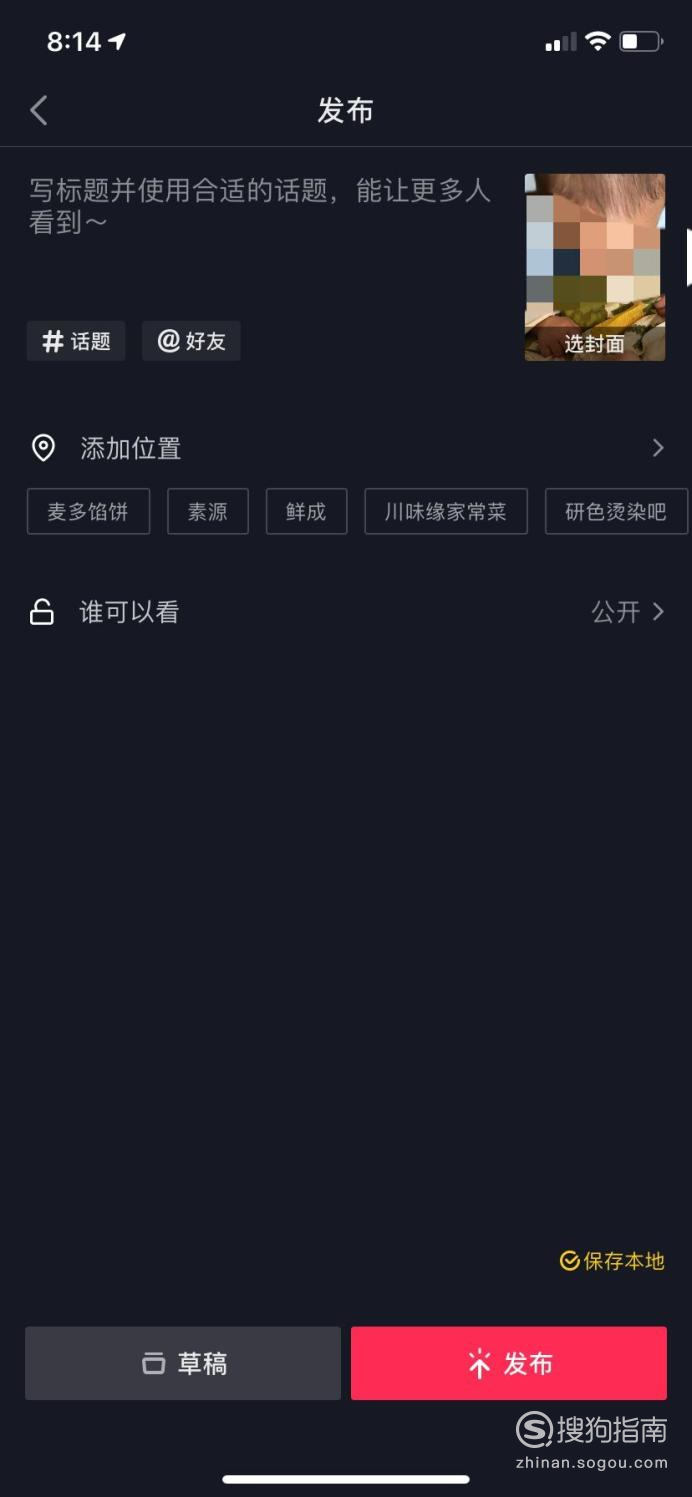Select the 麦多馅饼 location chip

click(x=88, y=512)
